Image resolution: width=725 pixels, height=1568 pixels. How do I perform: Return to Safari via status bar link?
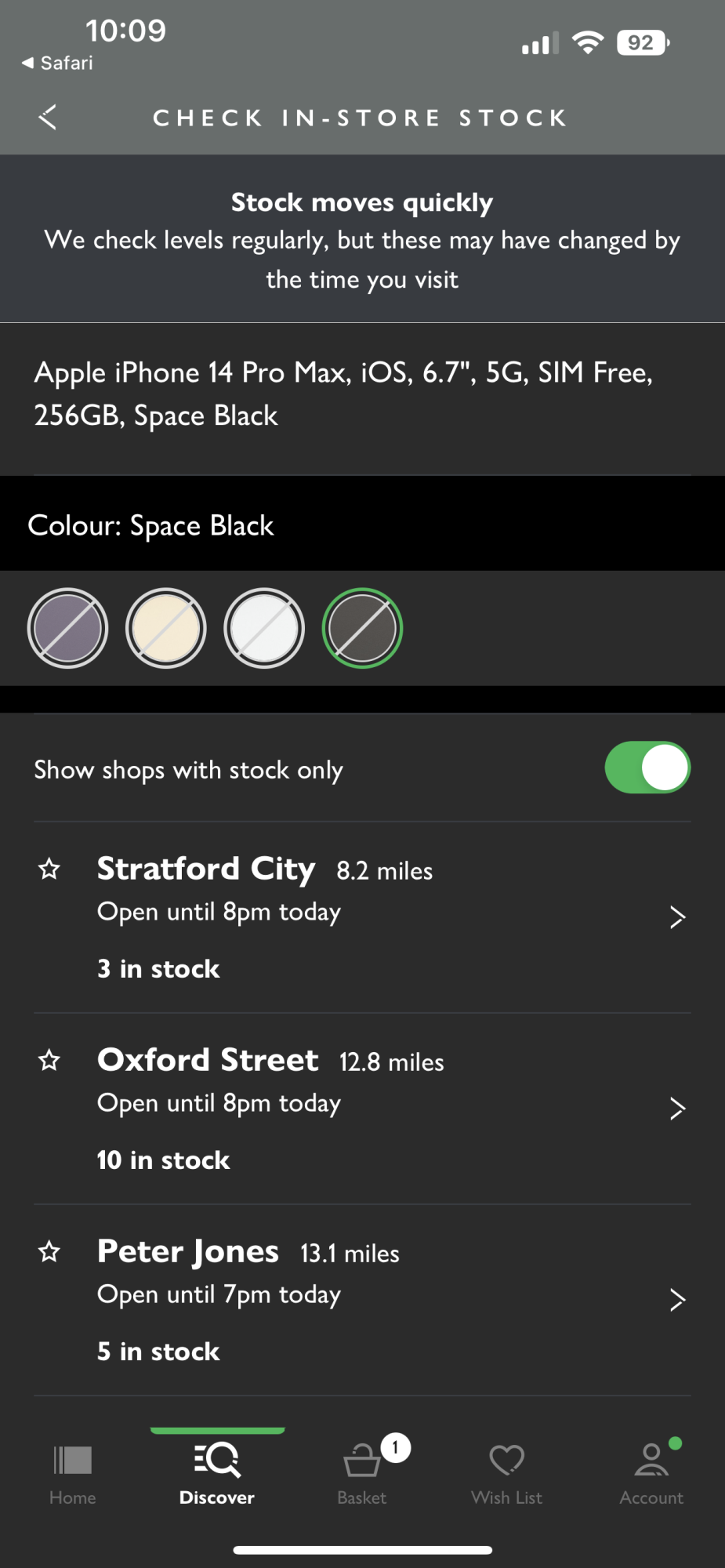pos(57,63)
